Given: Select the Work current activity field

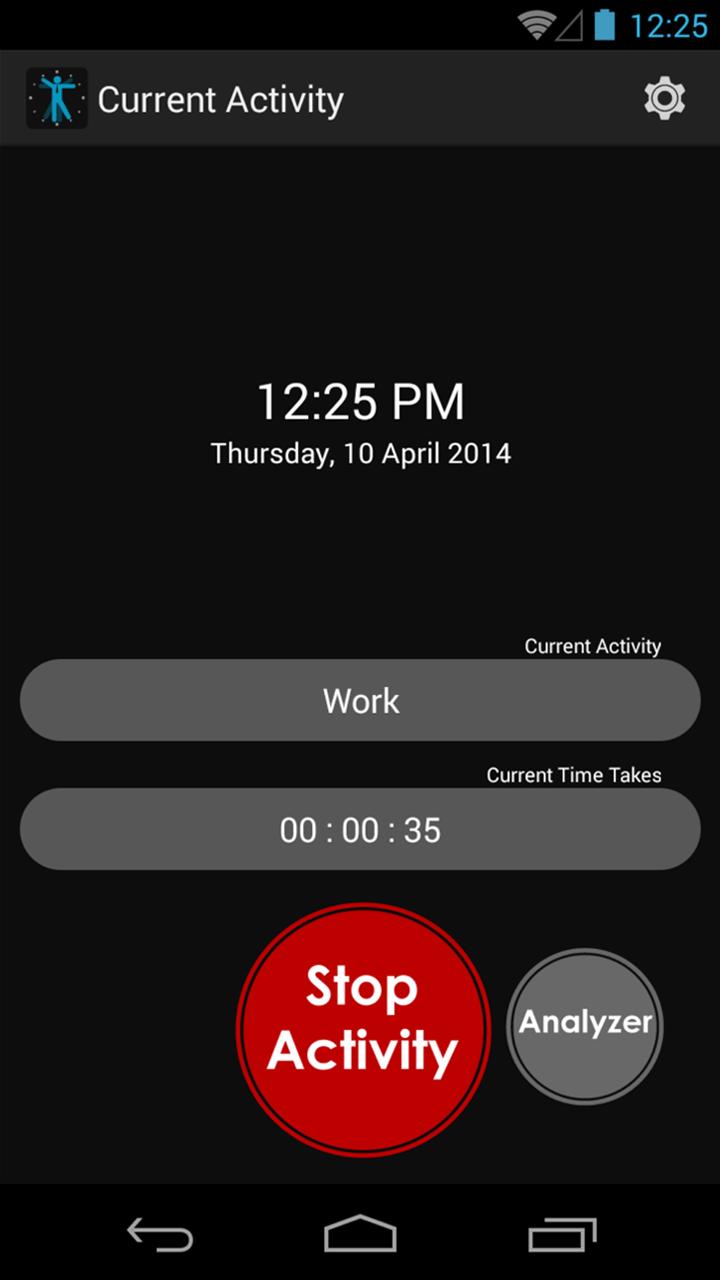Looking at the screenshot, I should [360, 700].
